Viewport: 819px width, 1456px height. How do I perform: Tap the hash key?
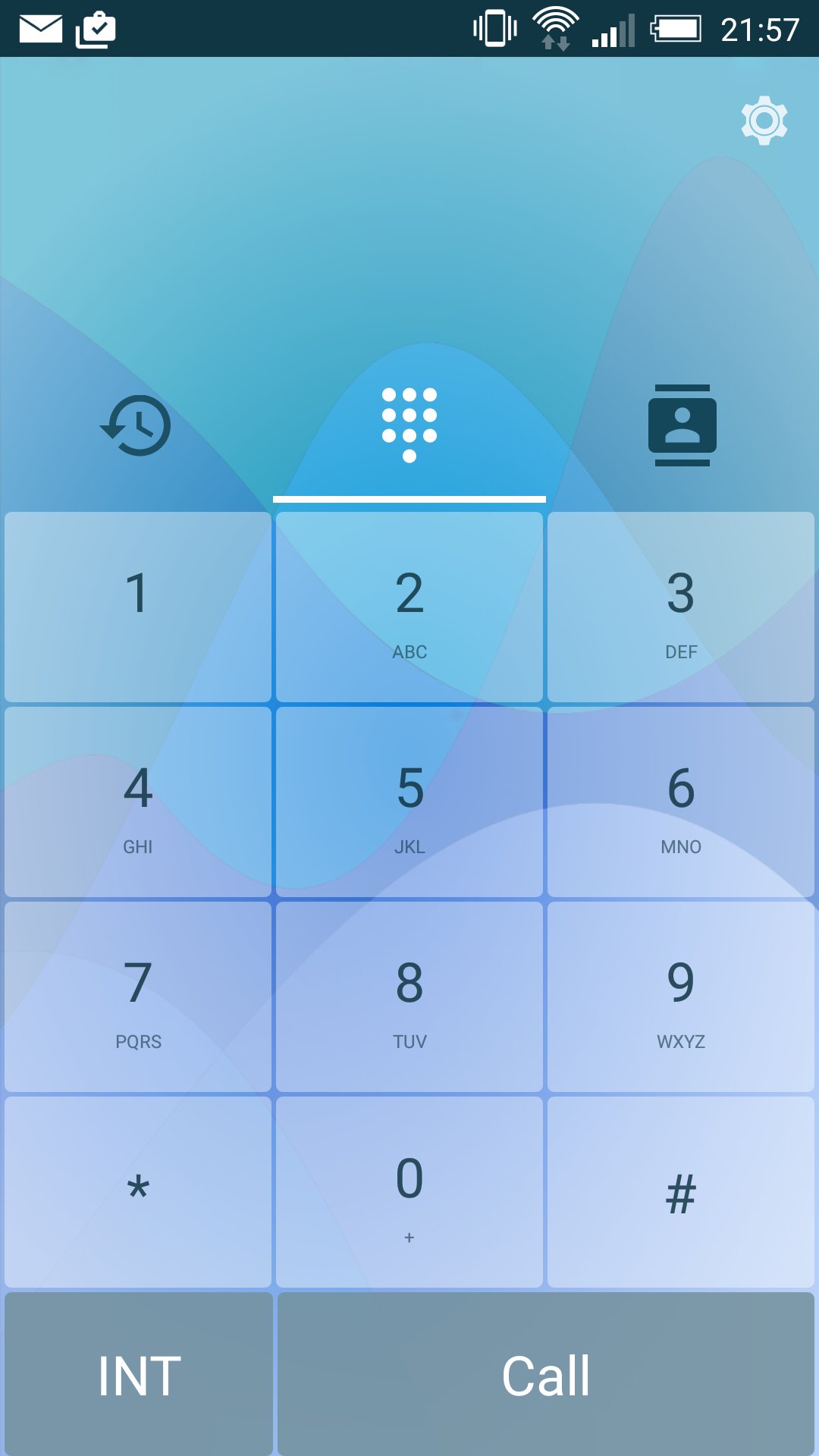click(x=681, y=1191)
